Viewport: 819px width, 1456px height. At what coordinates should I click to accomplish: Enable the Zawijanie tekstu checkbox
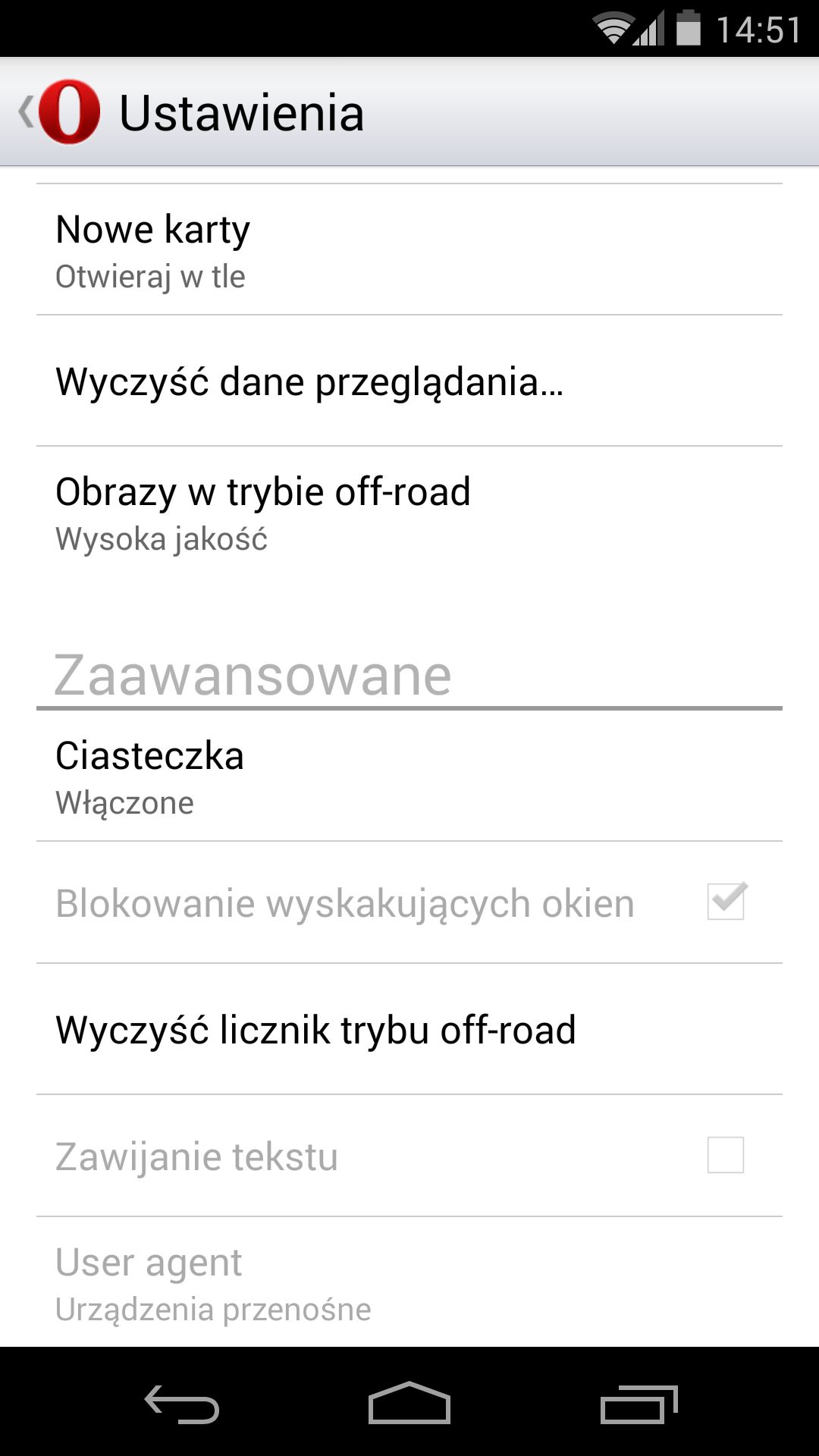tap(726, 1155)
